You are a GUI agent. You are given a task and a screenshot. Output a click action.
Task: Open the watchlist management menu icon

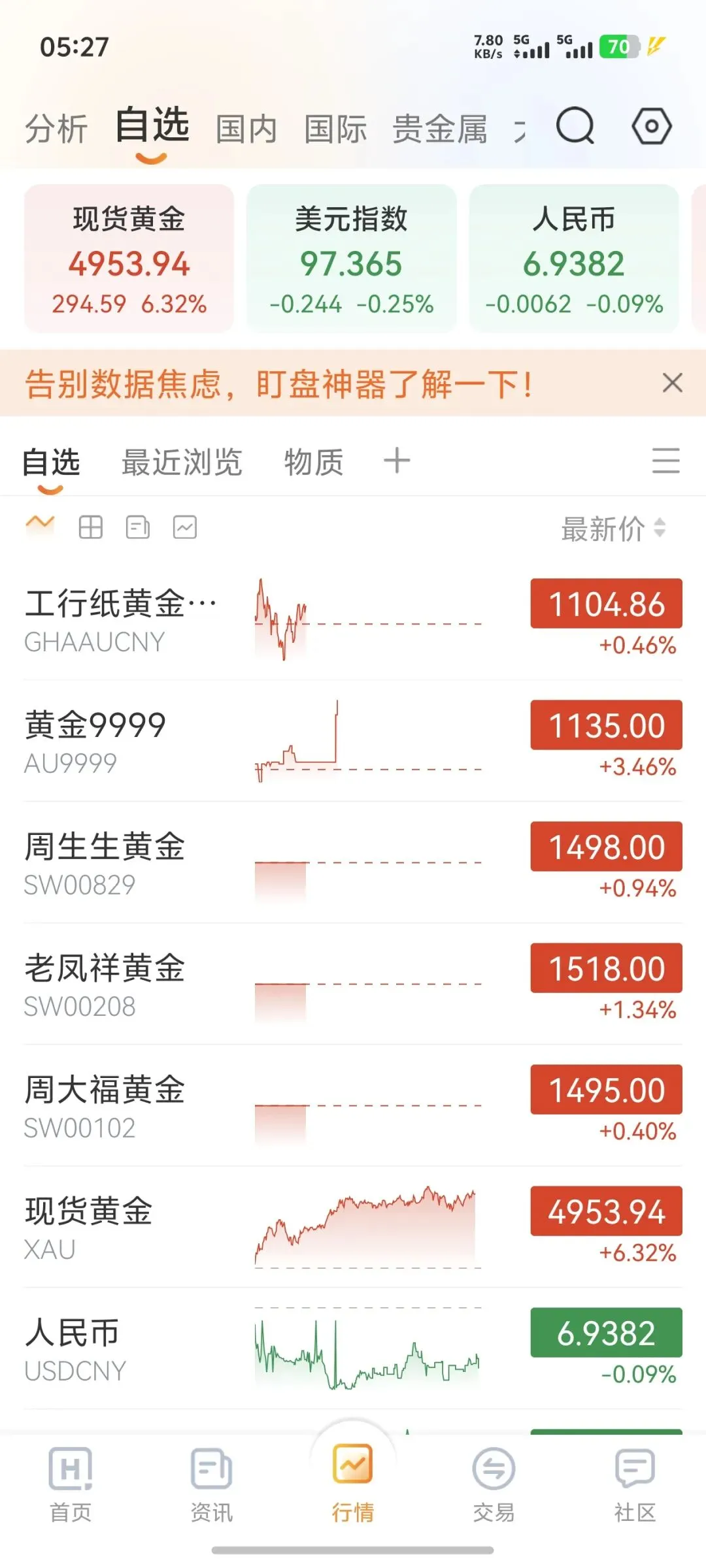click(x=665, y=461)
